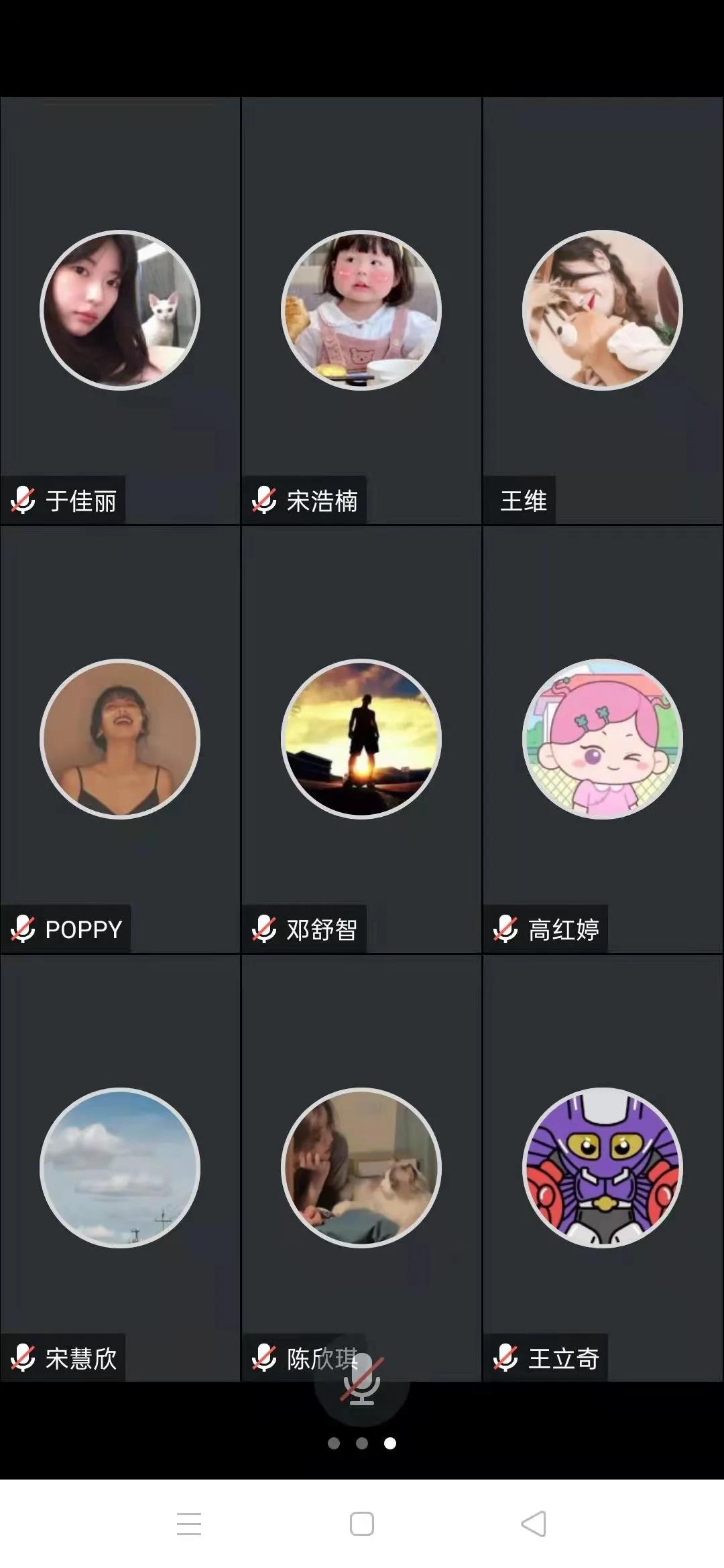Go back with the system back button
Screen dimensions: 724x1568
tap(534, 1524)
